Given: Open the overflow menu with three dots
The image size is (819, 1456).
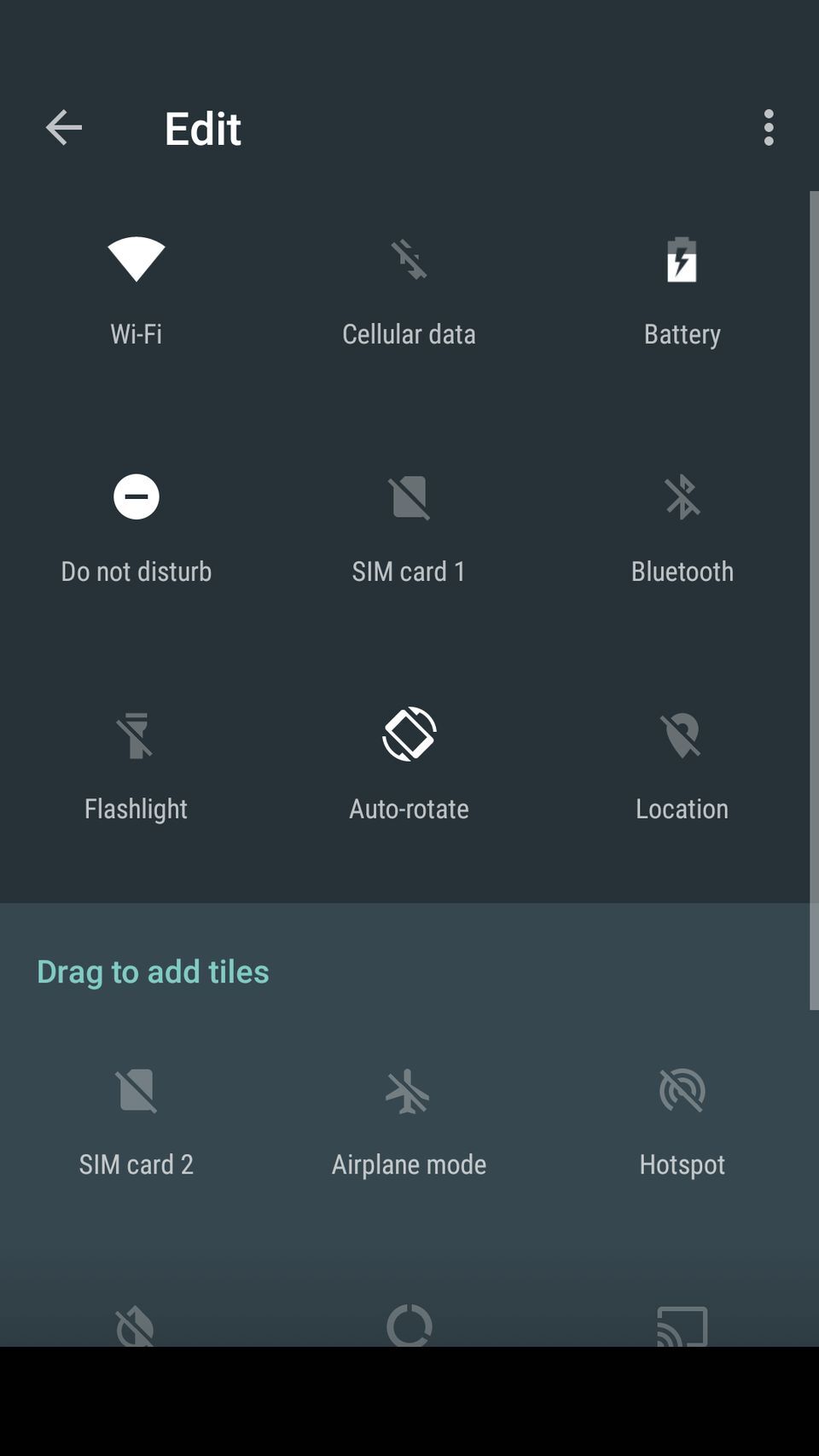Looking at the screenshot, I should (x=767, y=128).
